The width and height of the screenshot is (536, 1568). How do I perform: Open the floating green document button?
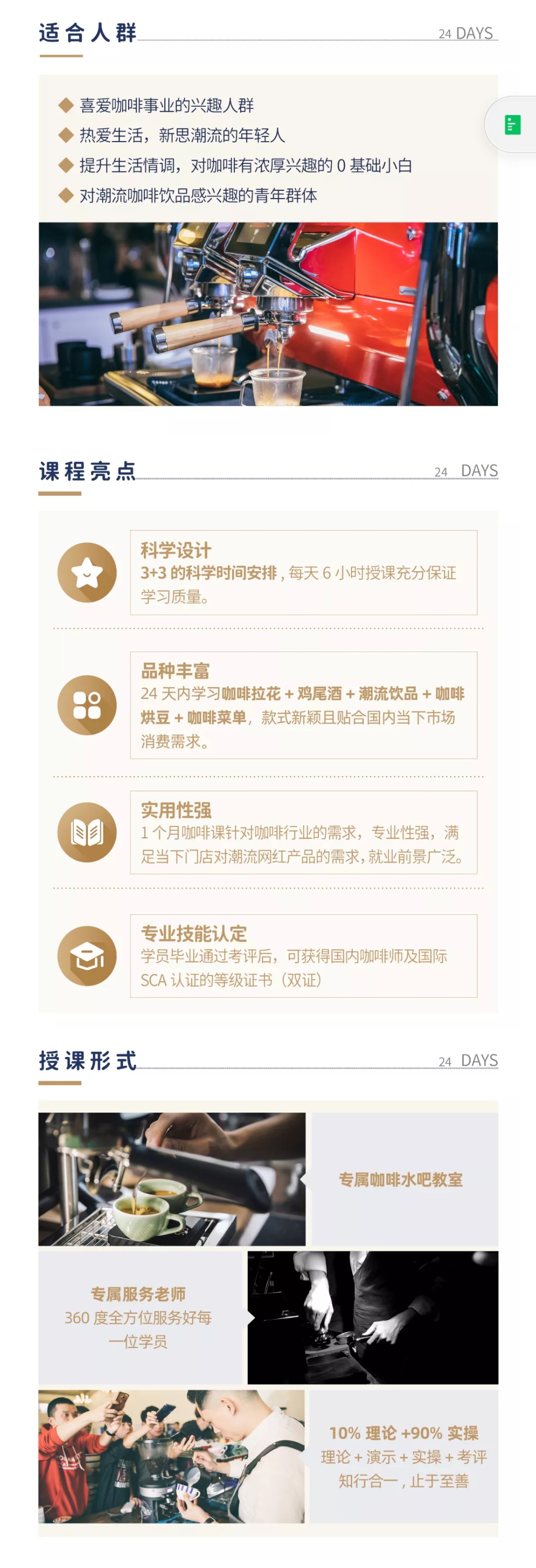click(512, 125)
